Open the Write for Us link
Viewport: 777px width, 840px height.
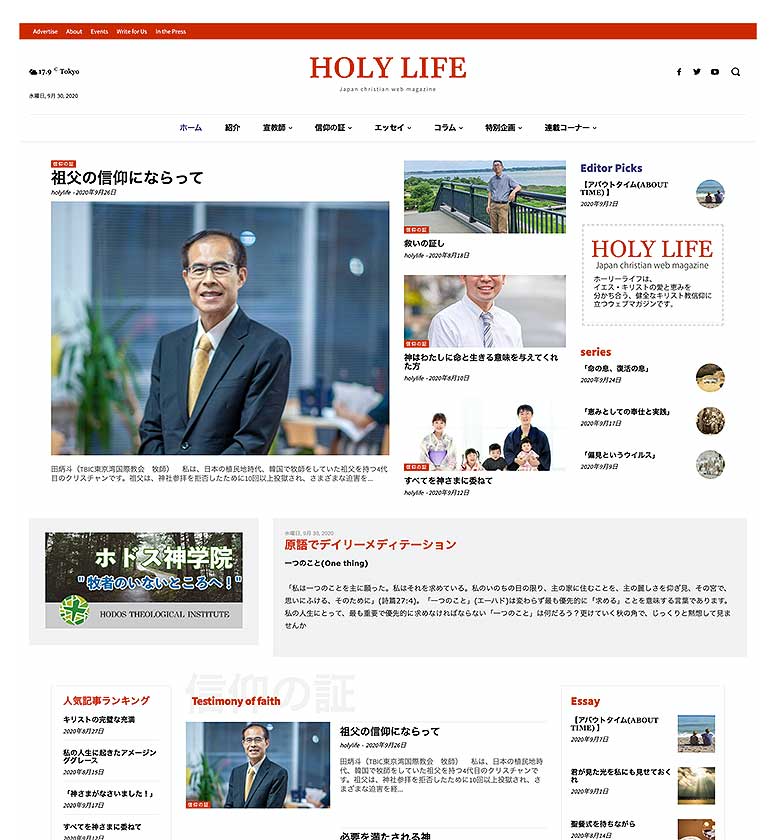click(x=131, y=31)
